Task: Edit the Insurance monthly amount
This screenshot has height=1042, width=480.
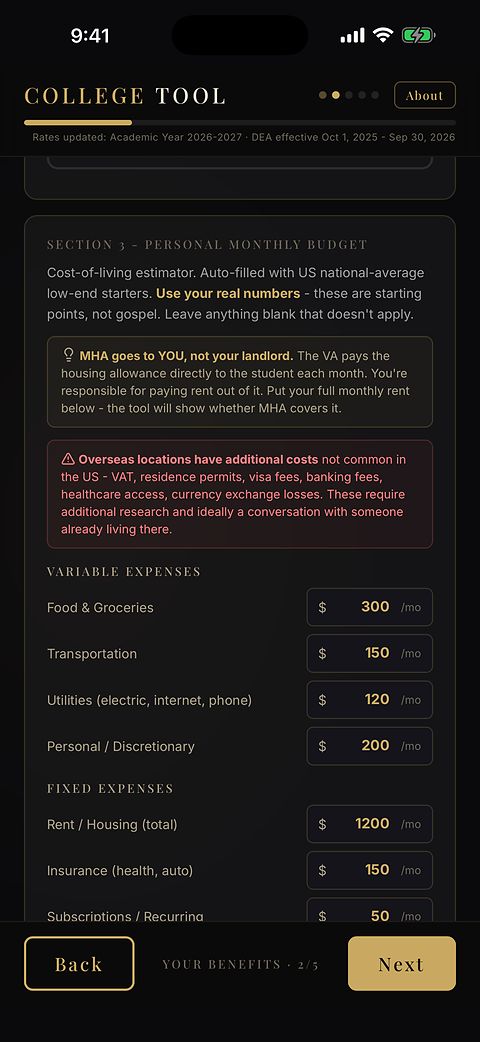Action: [370, 870]
